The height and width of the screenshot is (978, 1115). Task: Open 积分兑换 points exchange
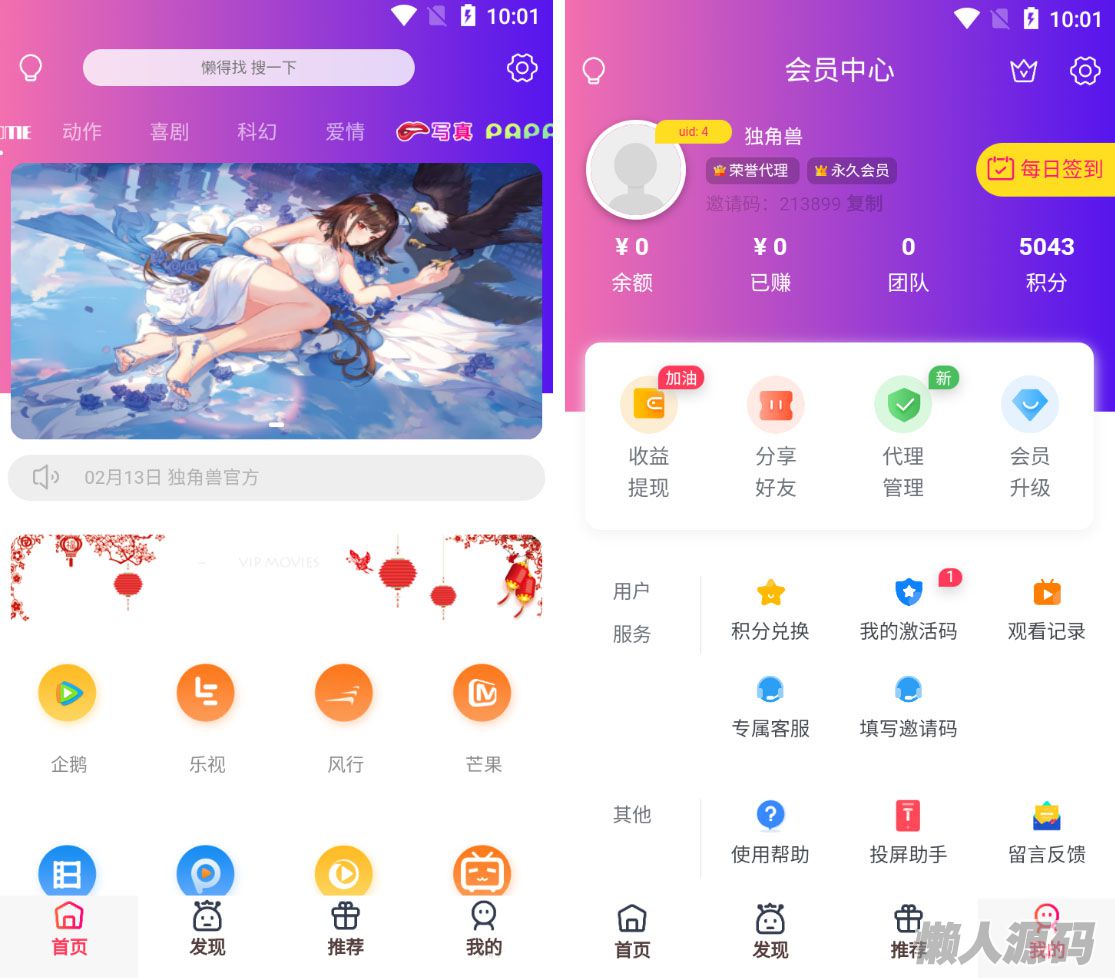click(x=770, y=609)
